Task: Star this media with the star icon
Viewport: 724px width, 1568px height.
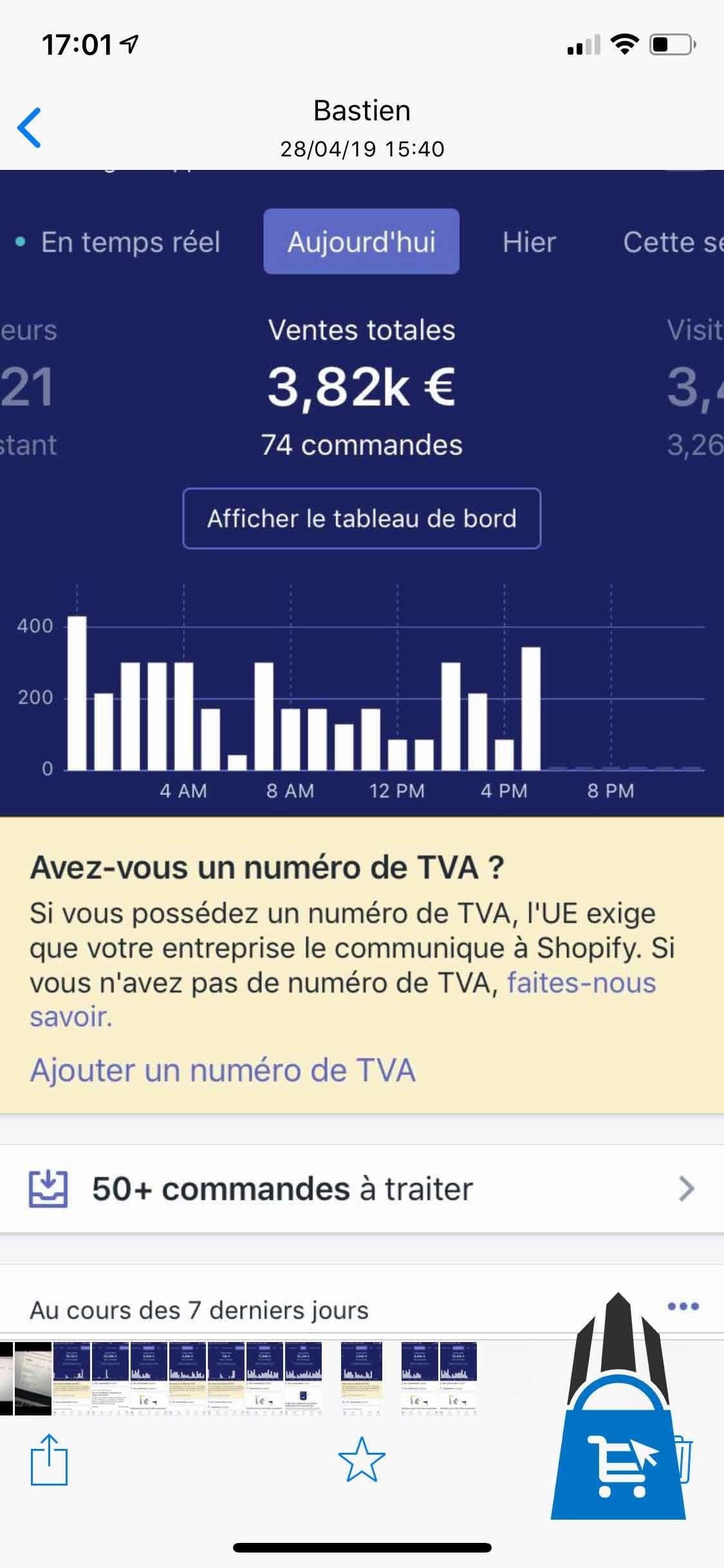Action: pyautogui.click(x=362, y=1459)
